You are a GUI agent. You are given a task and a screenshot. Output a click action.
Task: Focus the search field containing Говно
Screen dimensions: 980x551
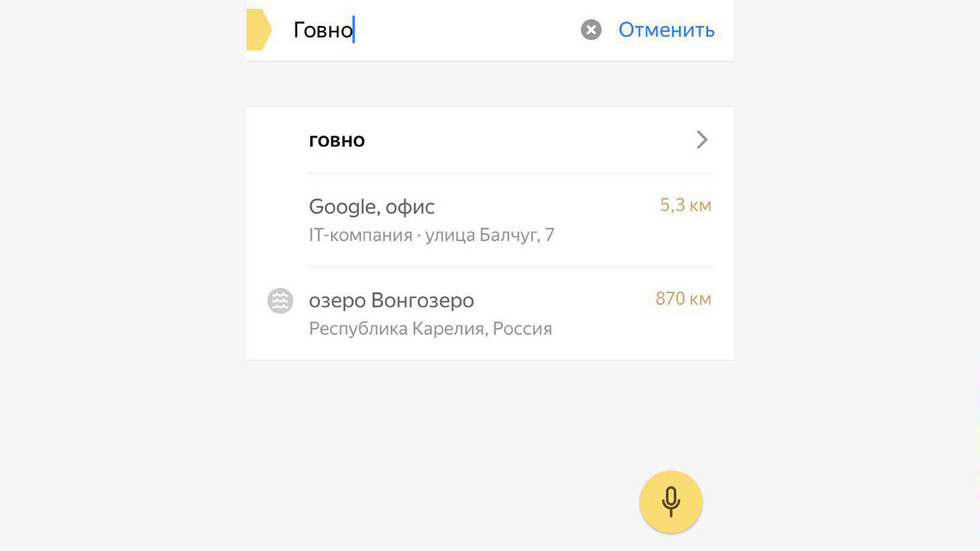click(x=420, y=30)
